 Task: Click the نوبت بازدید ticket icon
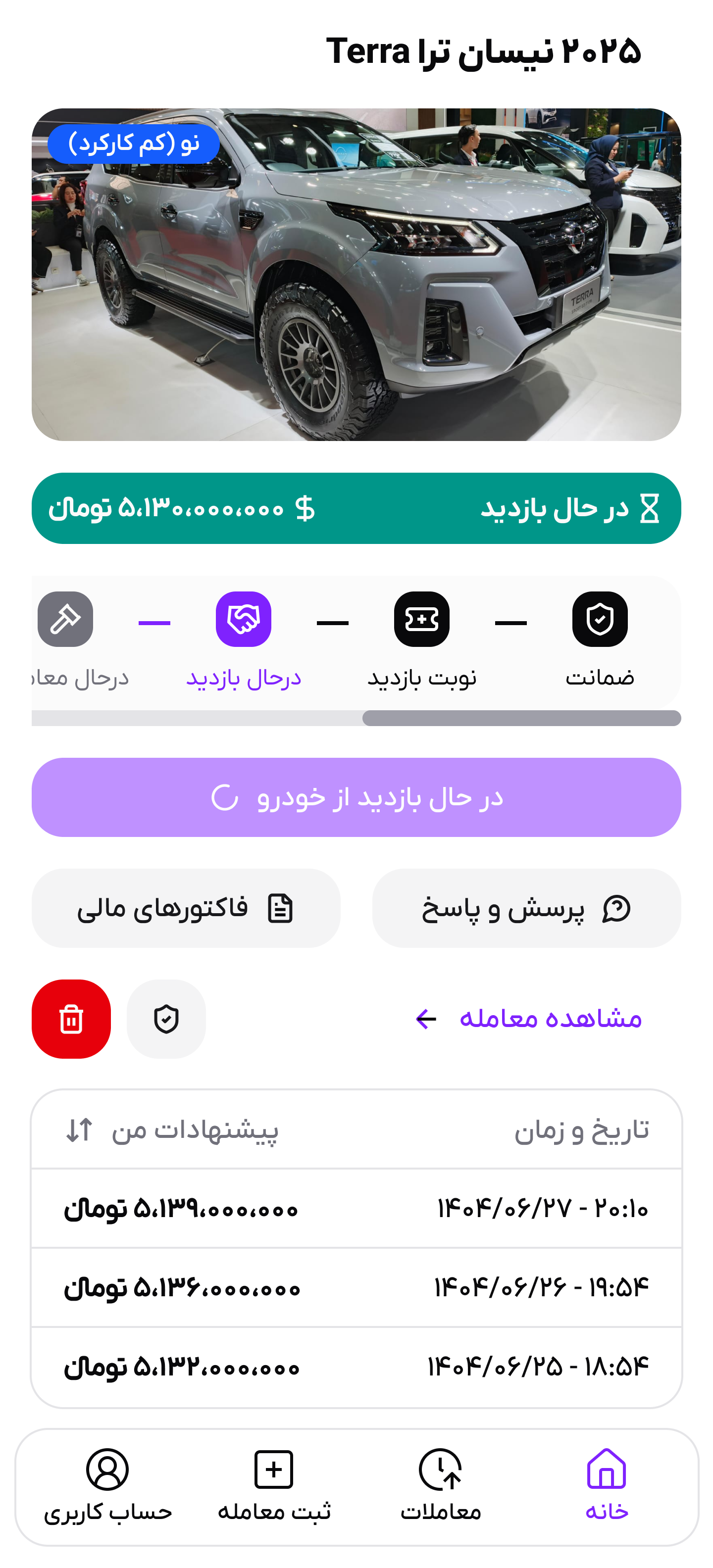pos(423,620)
